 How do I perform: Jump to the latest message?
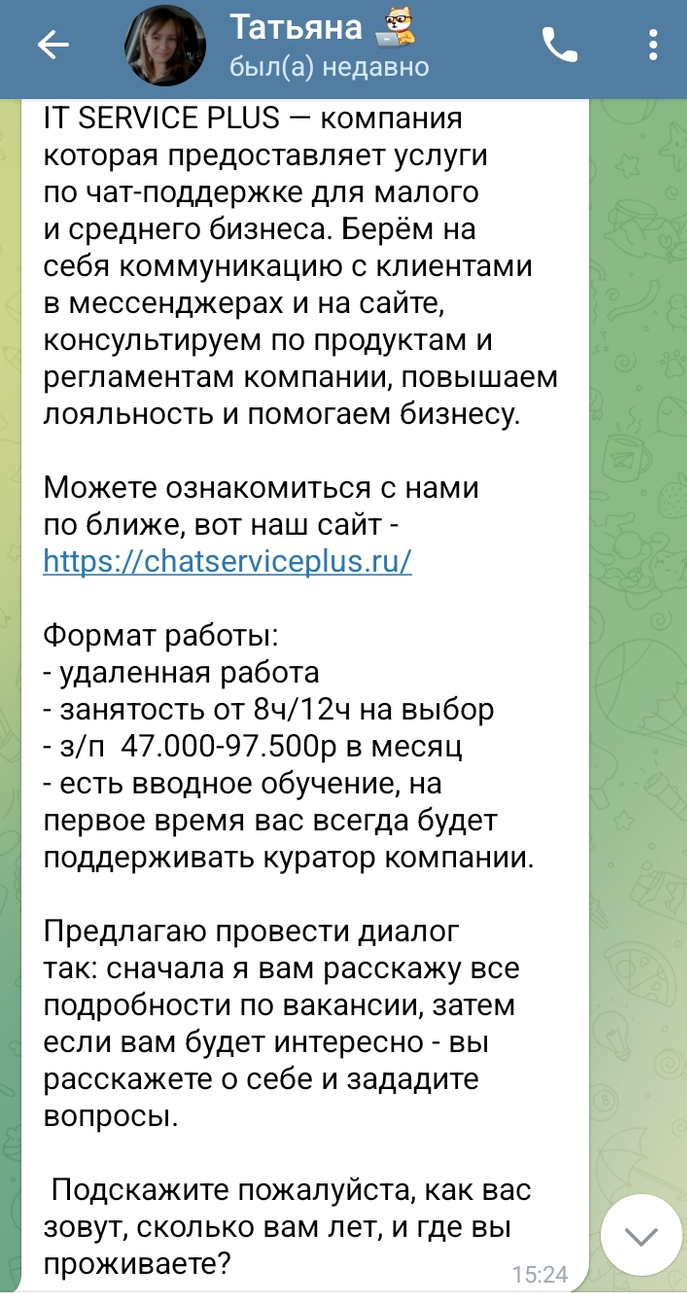point(640,1236)
